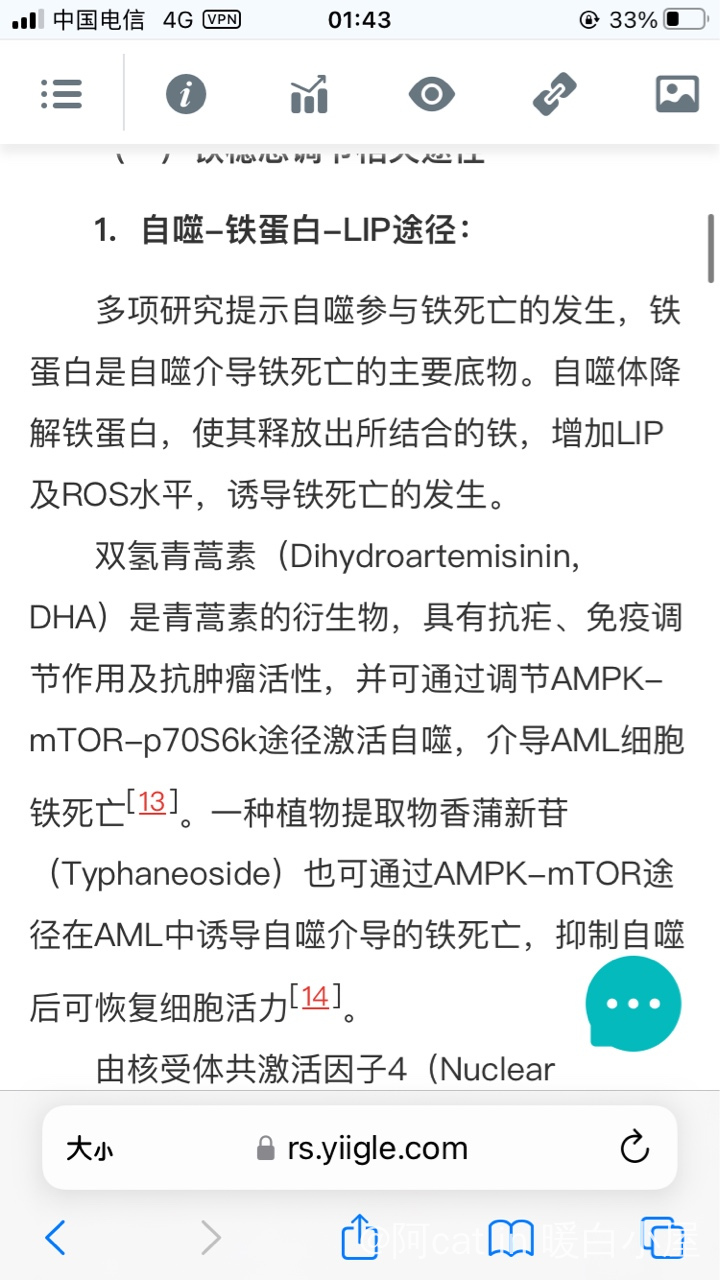
Task: Tap the 大小 text size button
Action: tap(90, 1148)
